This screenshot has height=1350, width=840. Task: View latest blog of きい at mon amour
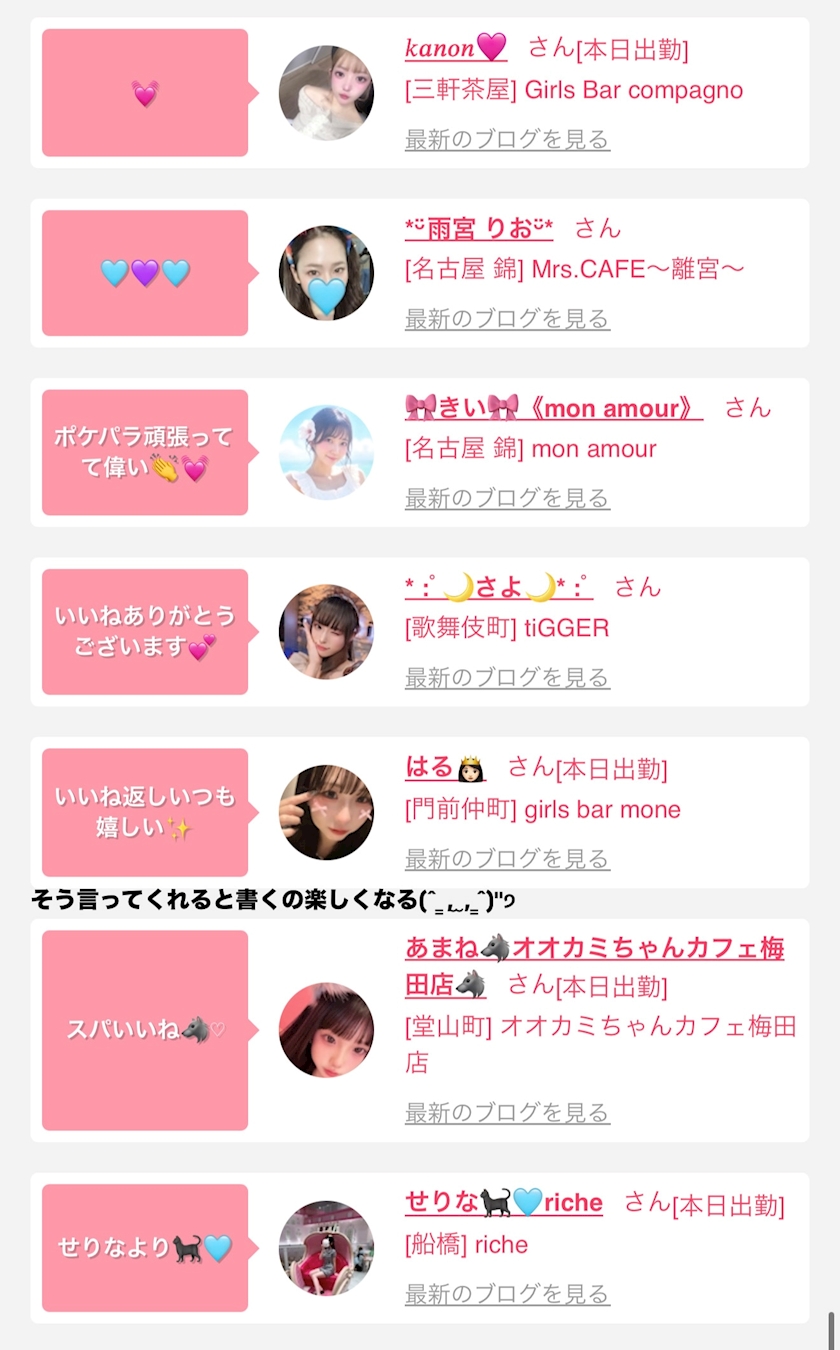point(507,498)
